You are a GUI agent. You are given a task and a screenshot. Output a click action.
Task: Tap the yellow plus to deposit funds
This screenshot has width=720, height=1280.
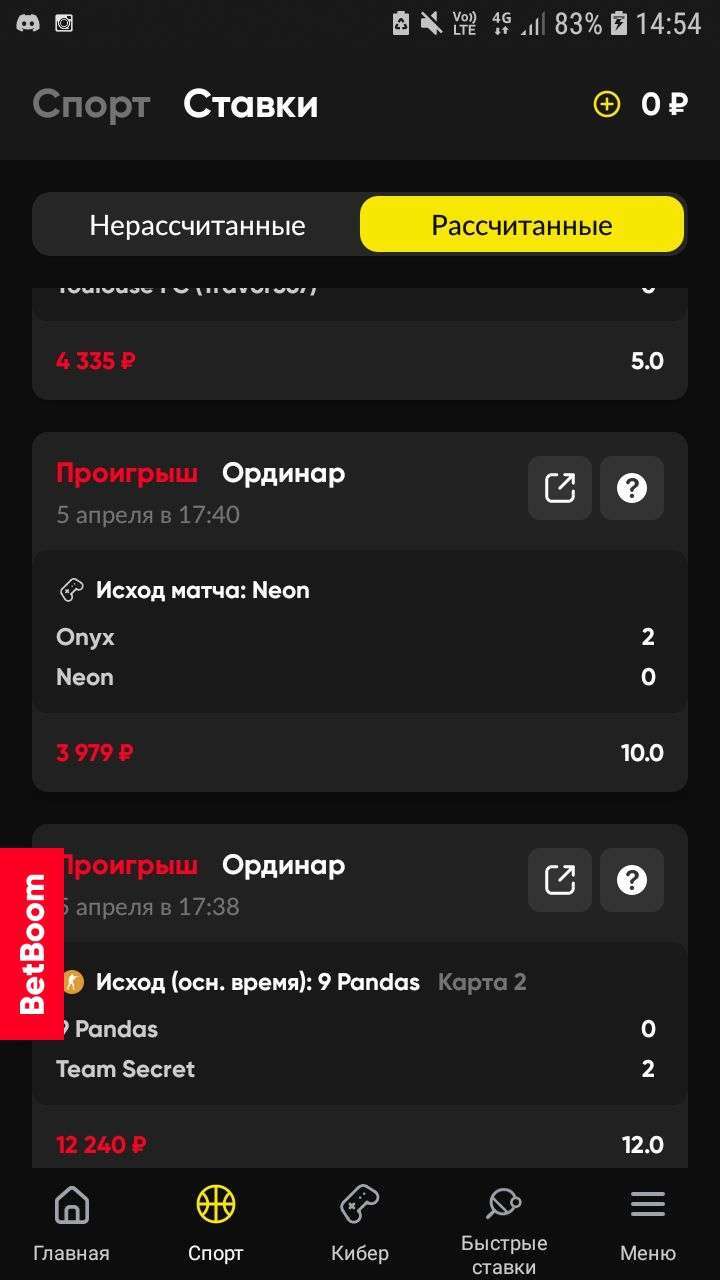[x=606, y=104]
